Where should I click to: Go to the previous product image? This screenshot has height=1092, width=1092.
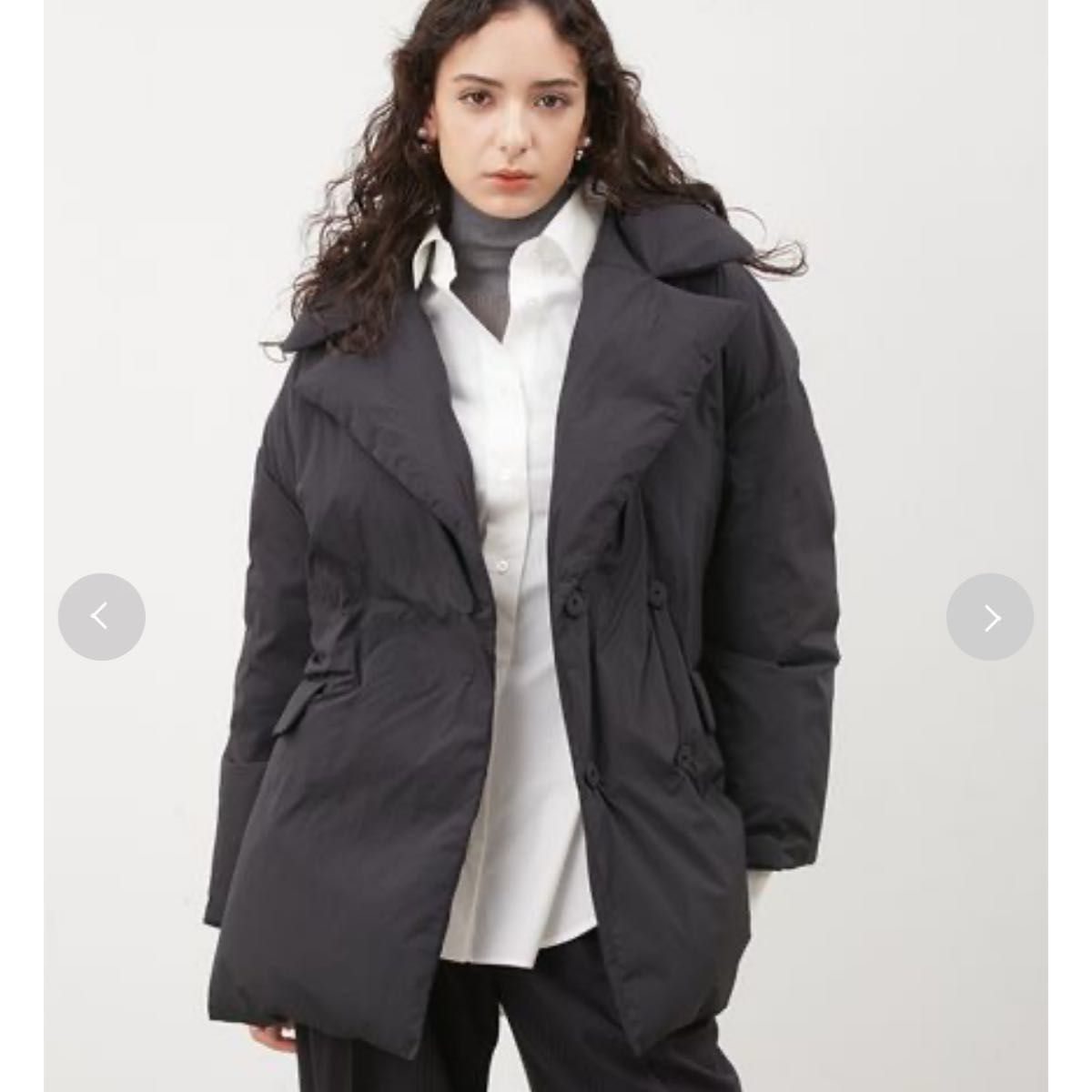(101, 617)
